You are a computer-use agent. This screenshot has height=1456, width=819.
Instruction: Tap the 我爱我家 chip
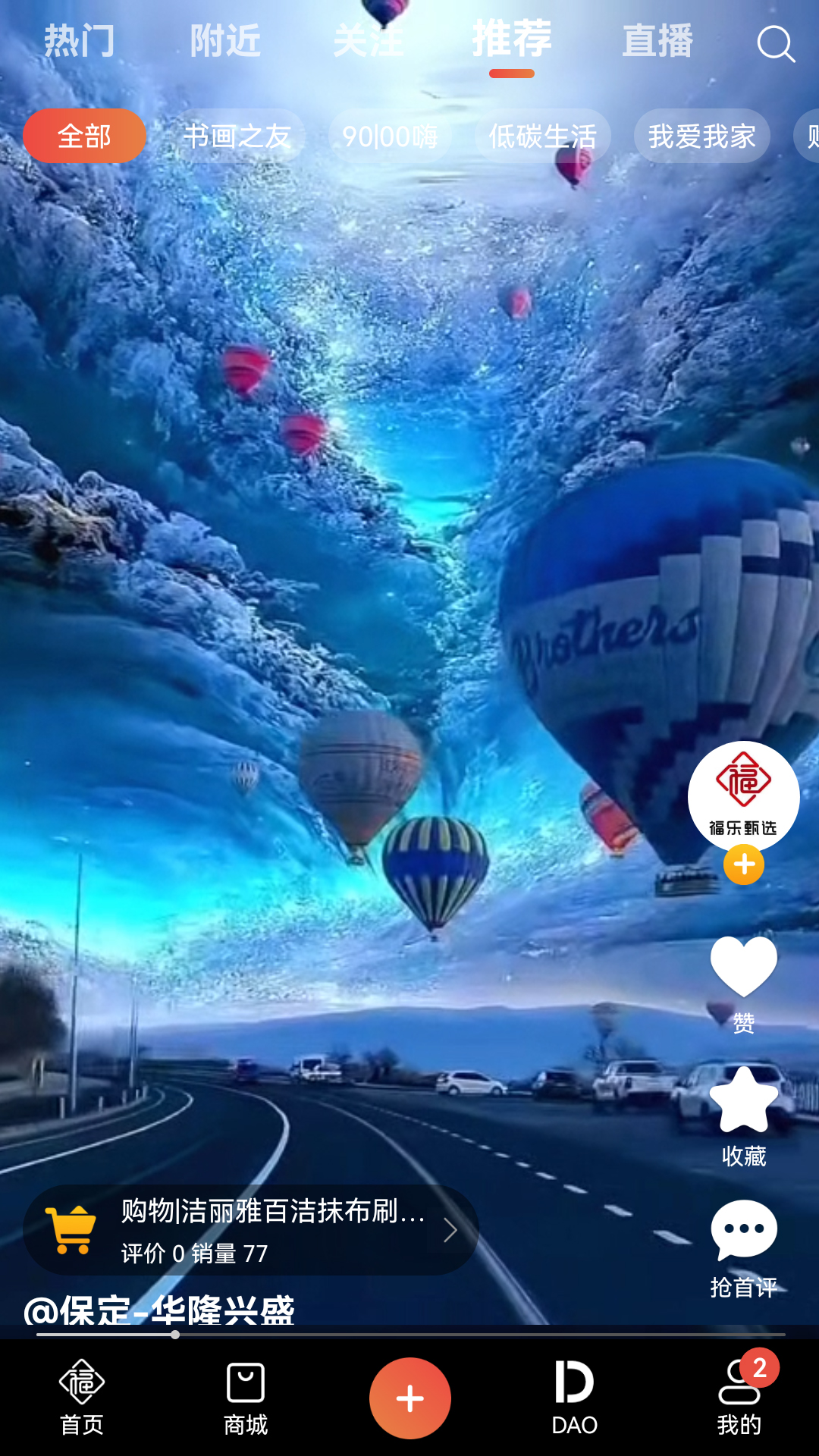(x=701, y=136)
